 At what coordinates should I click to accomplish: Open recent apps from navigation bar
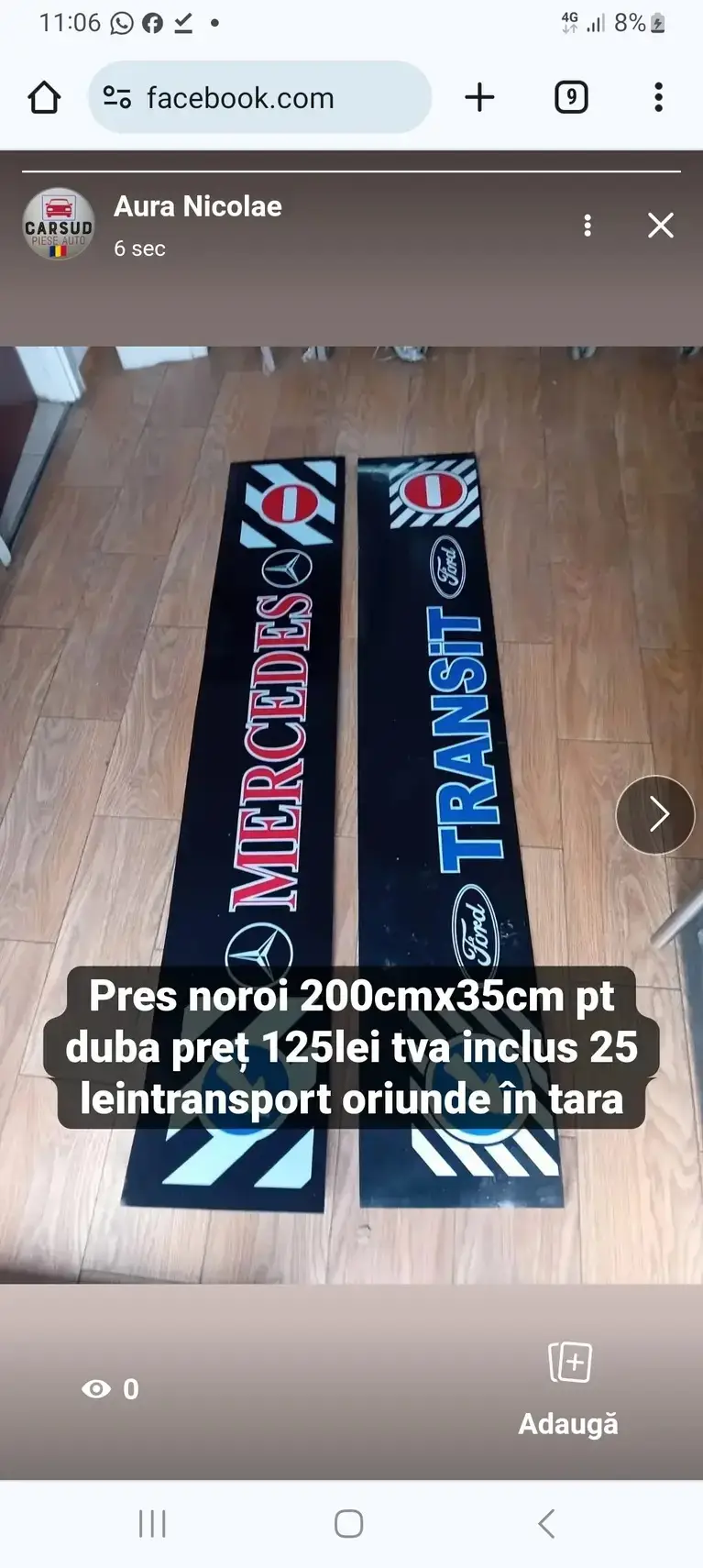tap(152, 1524)
